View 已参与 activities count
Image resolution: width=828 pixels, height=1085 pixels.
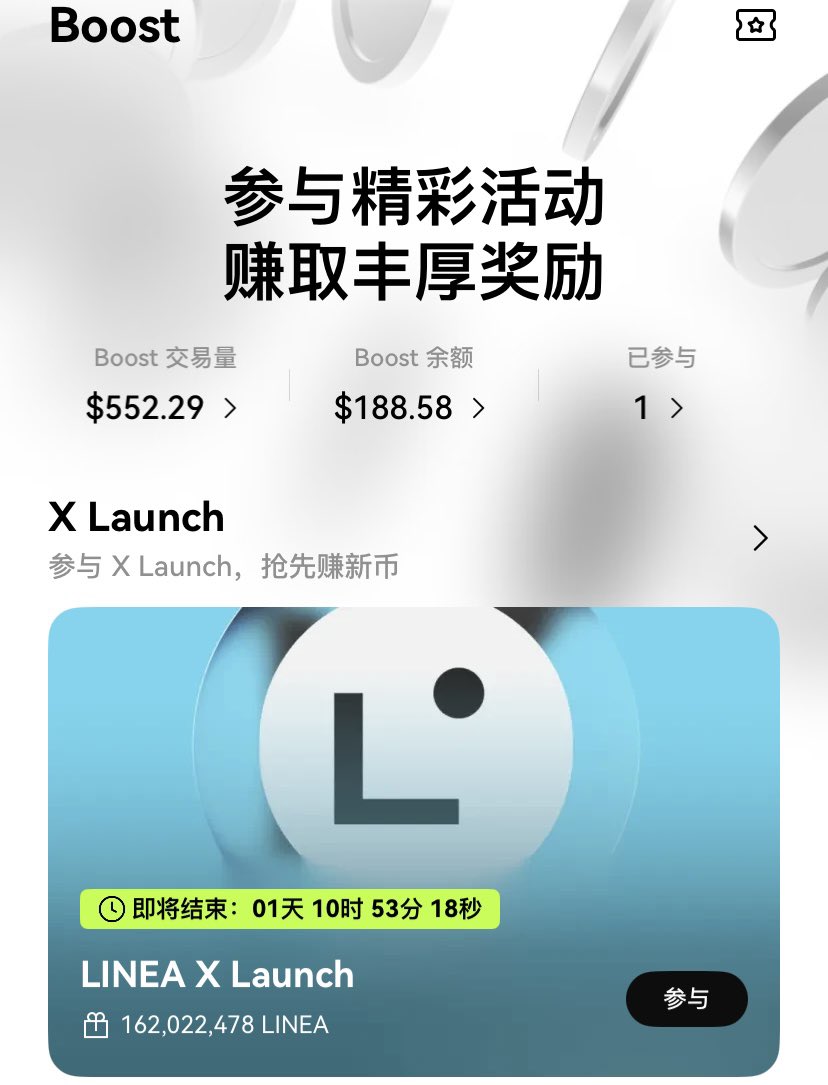tap(659, 407)
